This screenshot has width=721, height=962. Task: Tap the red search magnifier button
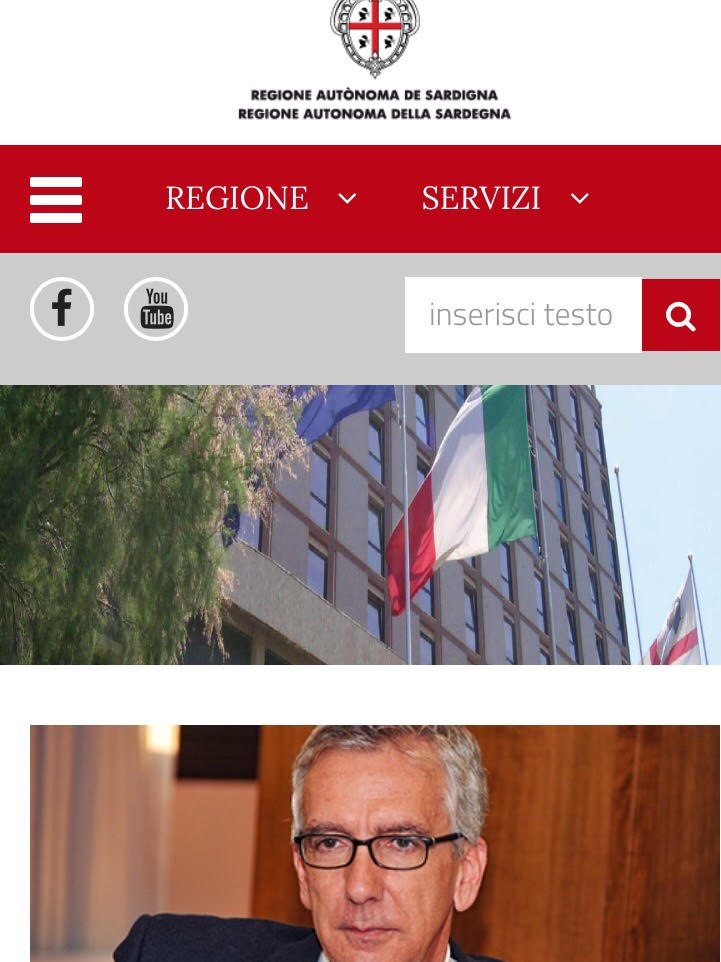tap(680, 316)
